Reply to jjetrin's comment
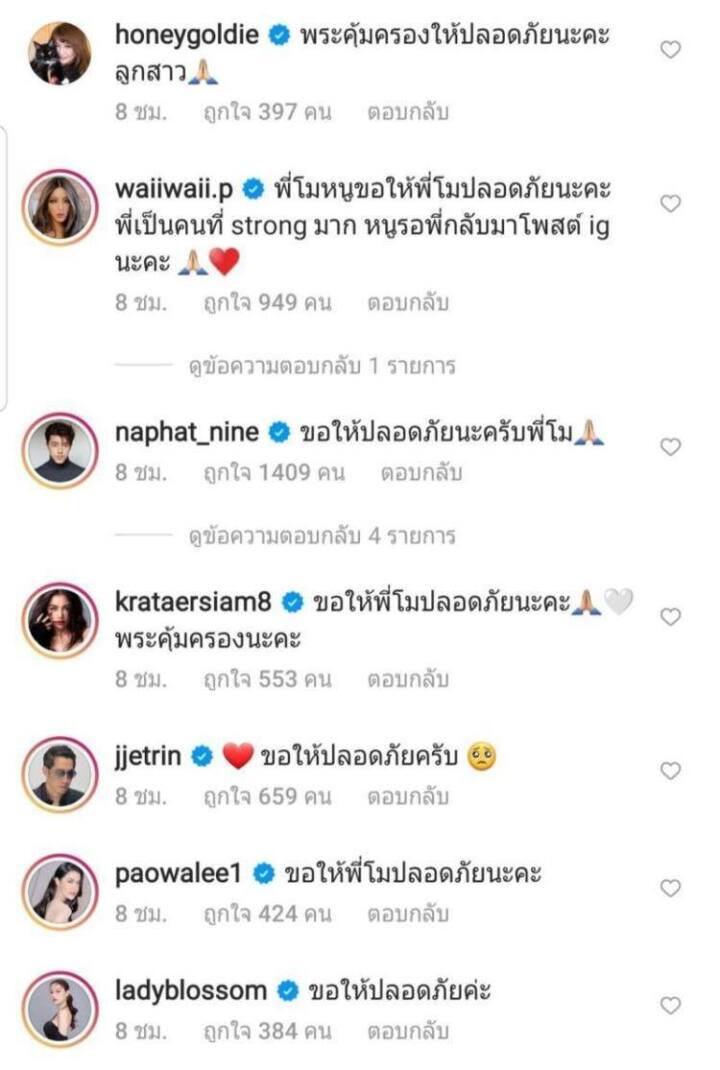Screen dimensions: 720x1070 [408, 798]
